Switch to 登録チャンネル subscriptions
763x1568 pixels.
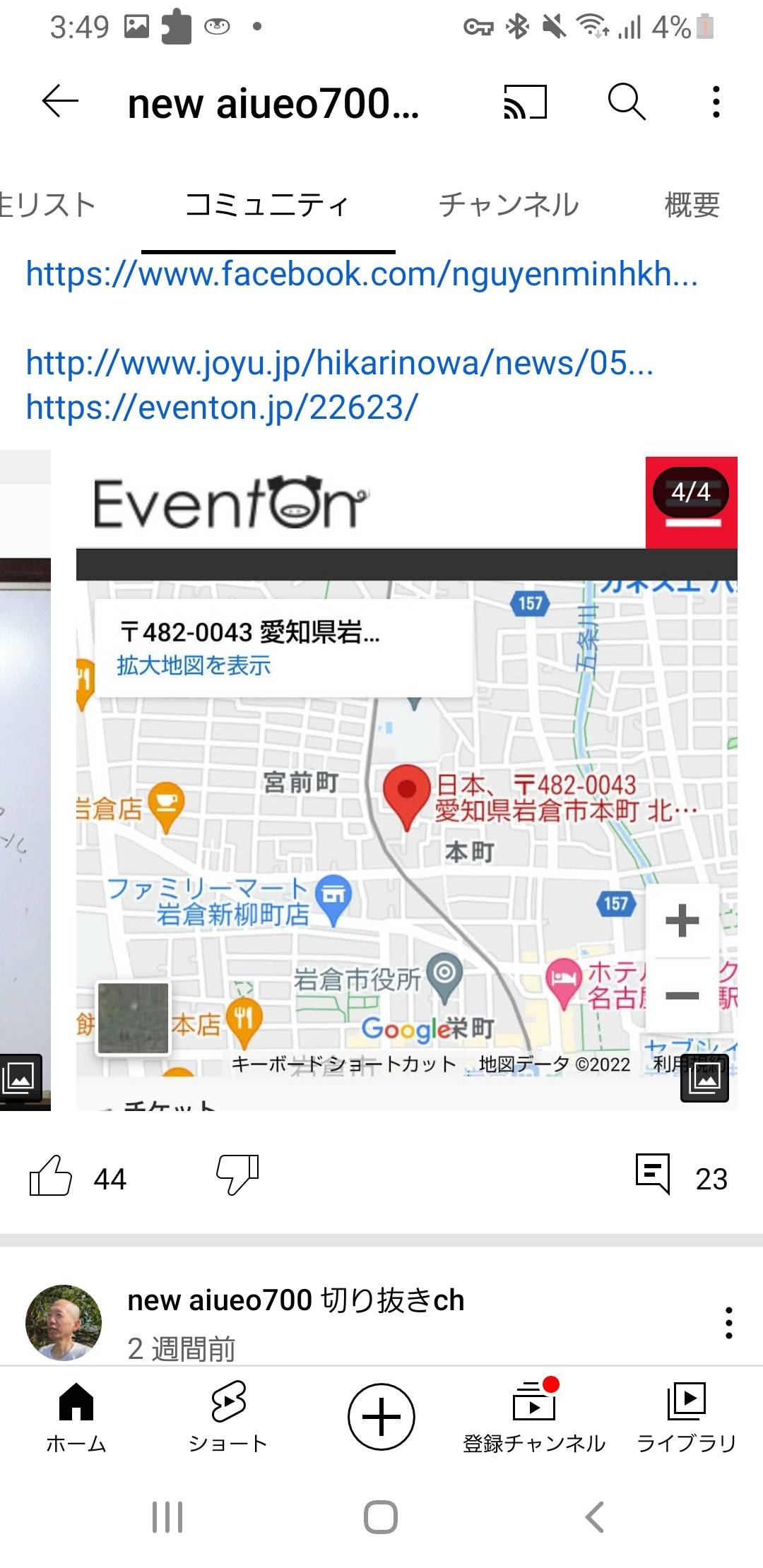[534, 1416]
